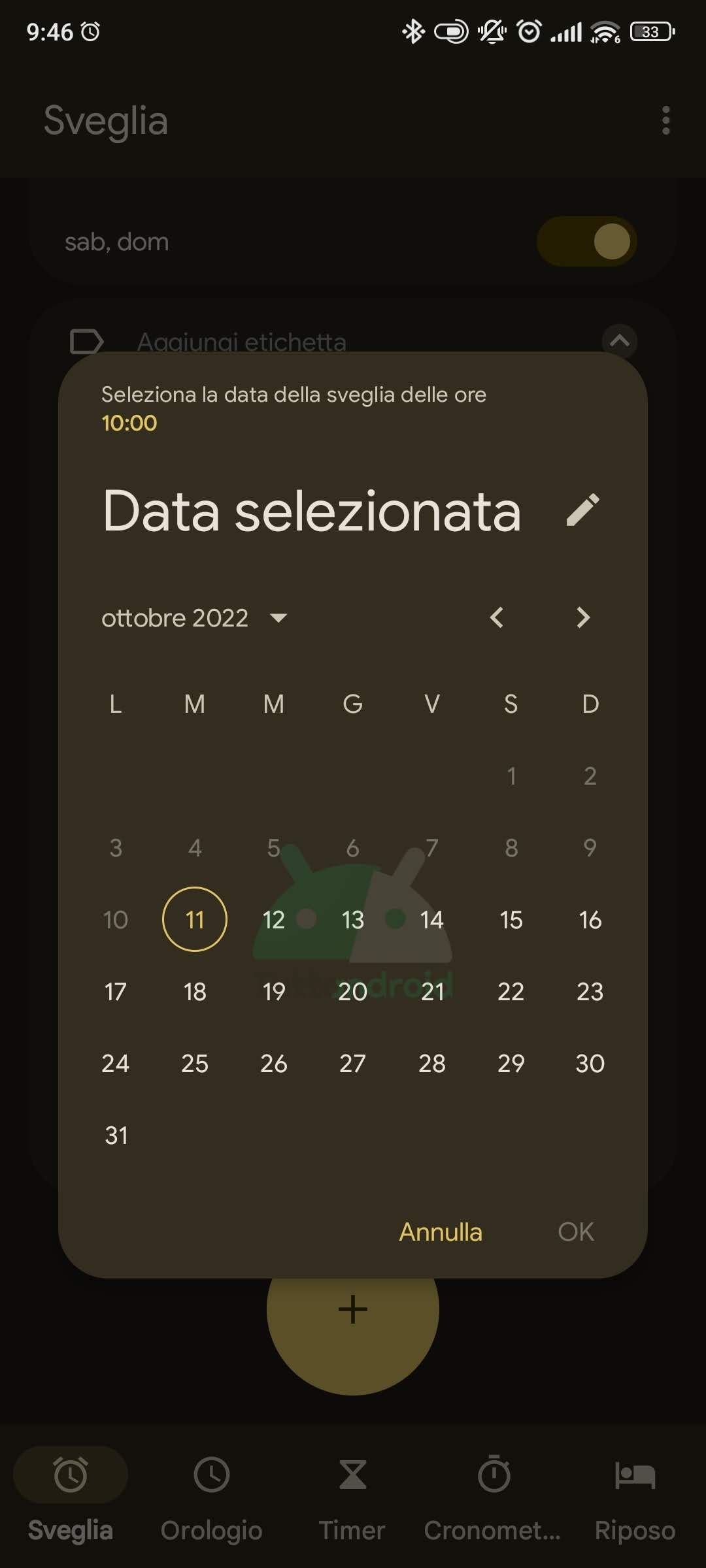706x1568 pixels.
Task: Select day 23 for the alarm
Action: (x=590, y=991)
